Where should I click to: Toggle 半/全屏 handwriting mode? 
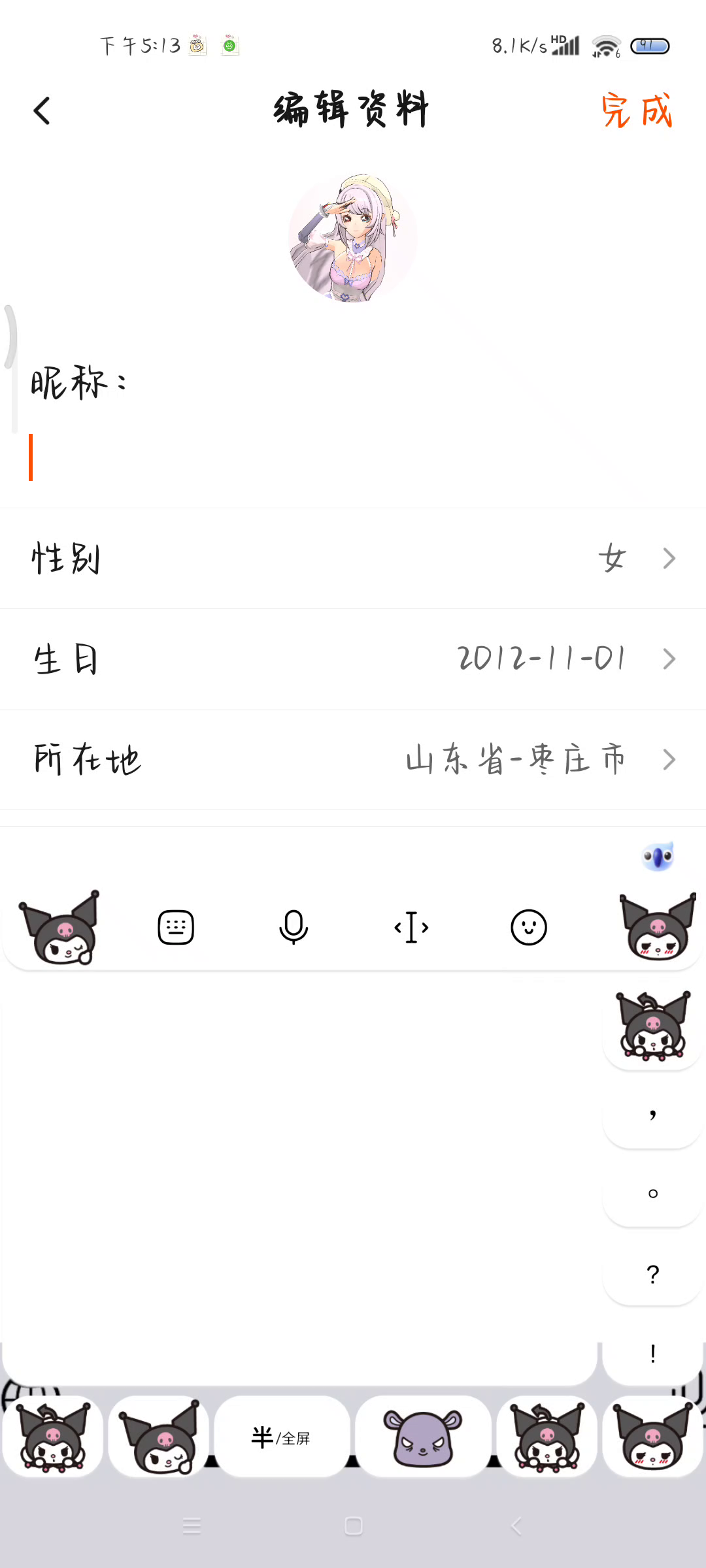(282, 1437)
